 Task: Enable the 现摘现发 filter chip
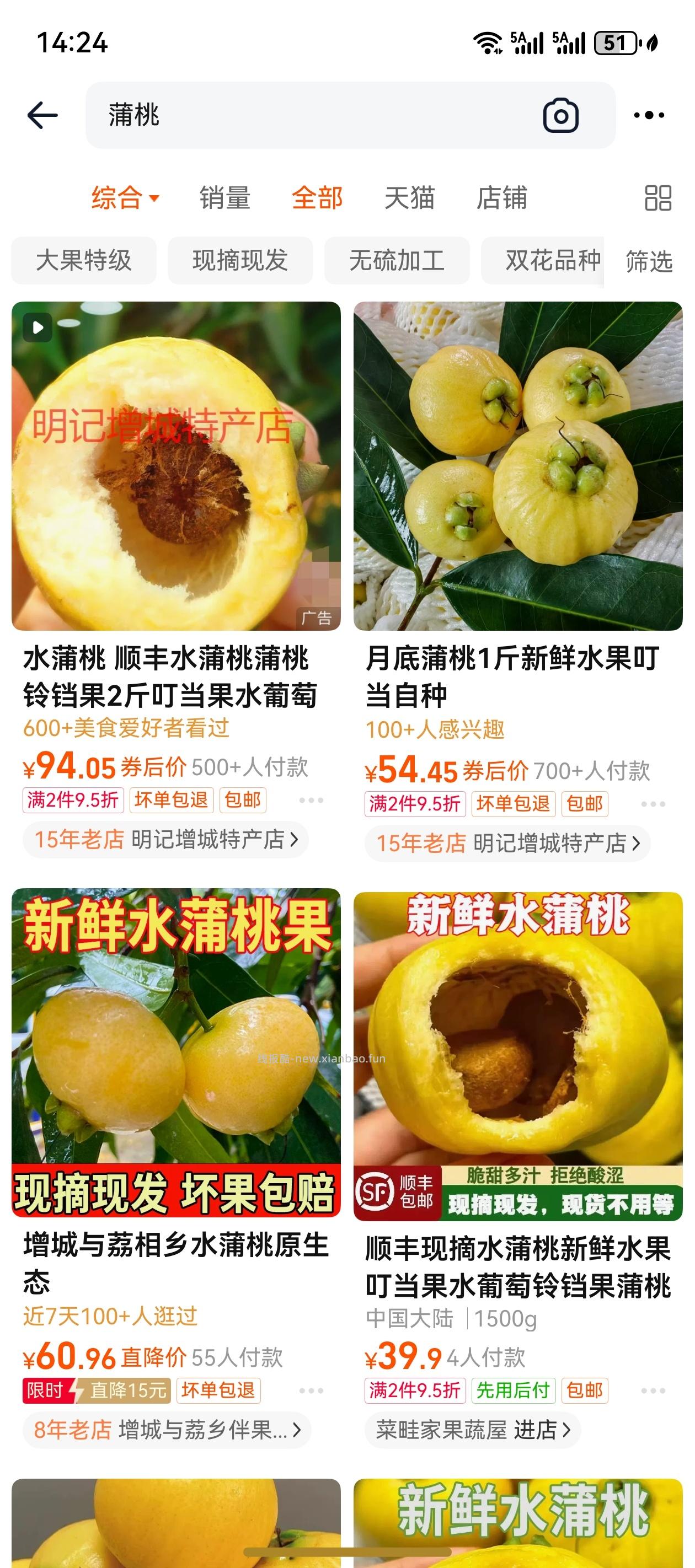pyautogui.click(x=243, y=261)
